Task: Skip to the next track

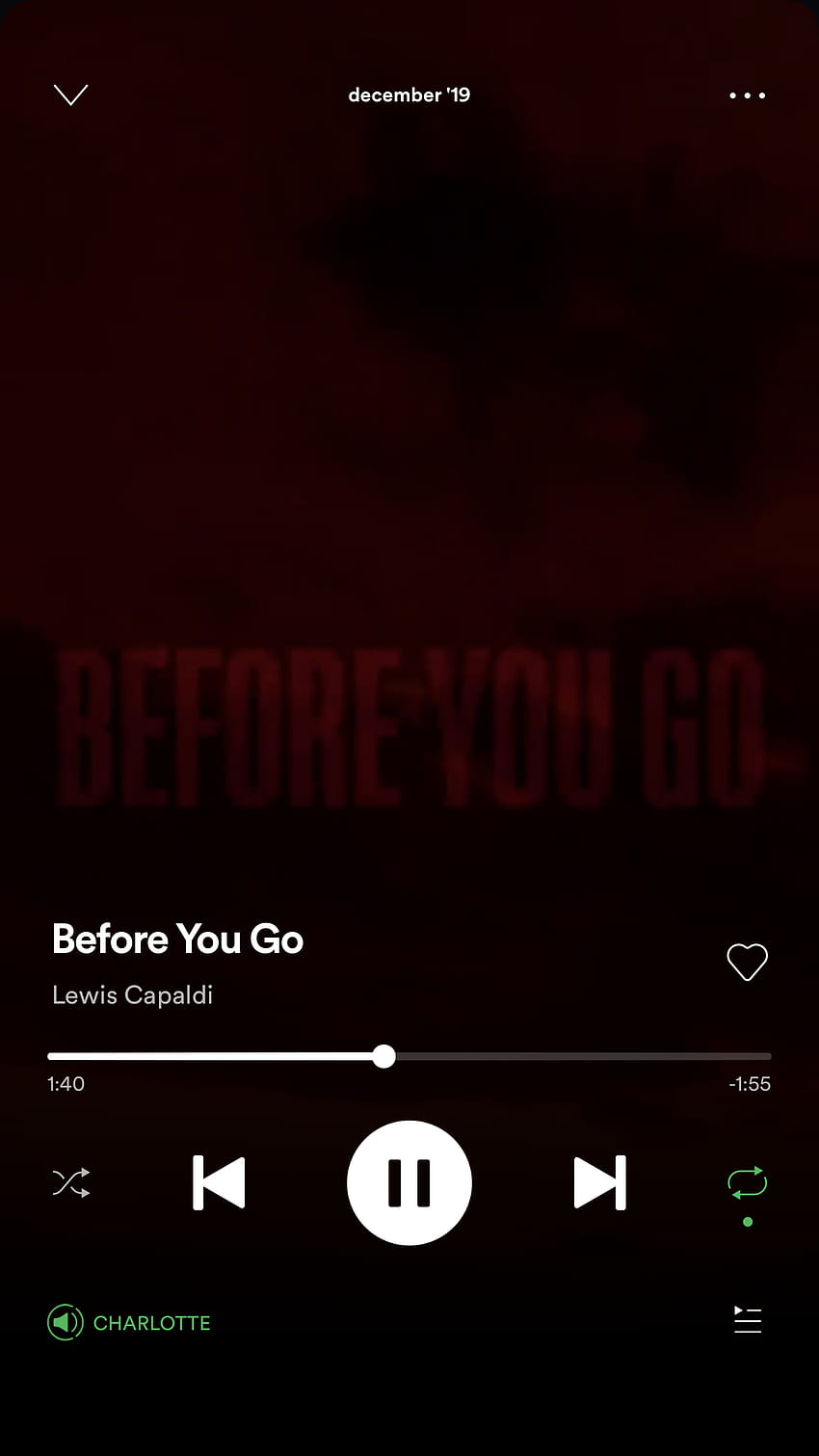Action: [x=600, y=1182]
